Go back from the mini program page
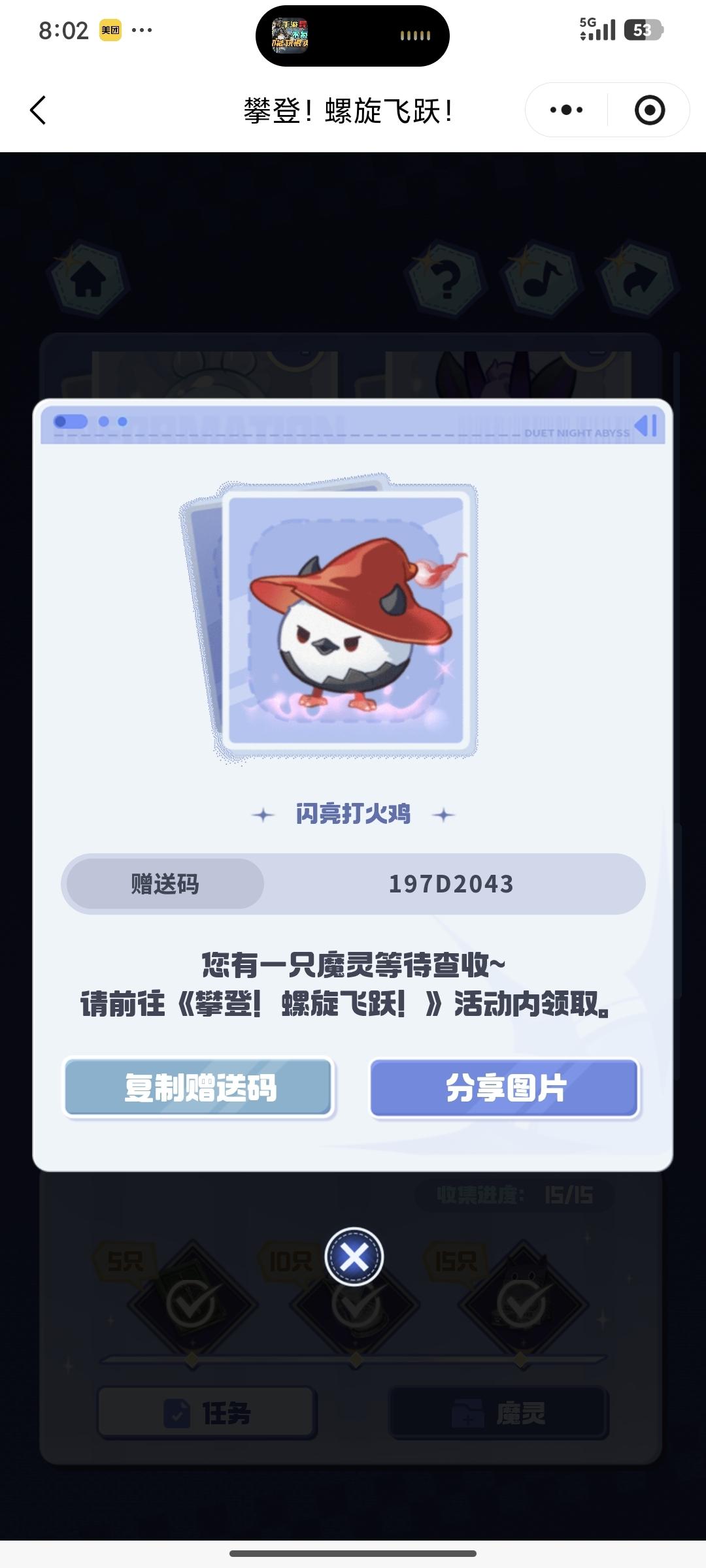Screen dimensions: 706x1568 click(x=39, y=110)
